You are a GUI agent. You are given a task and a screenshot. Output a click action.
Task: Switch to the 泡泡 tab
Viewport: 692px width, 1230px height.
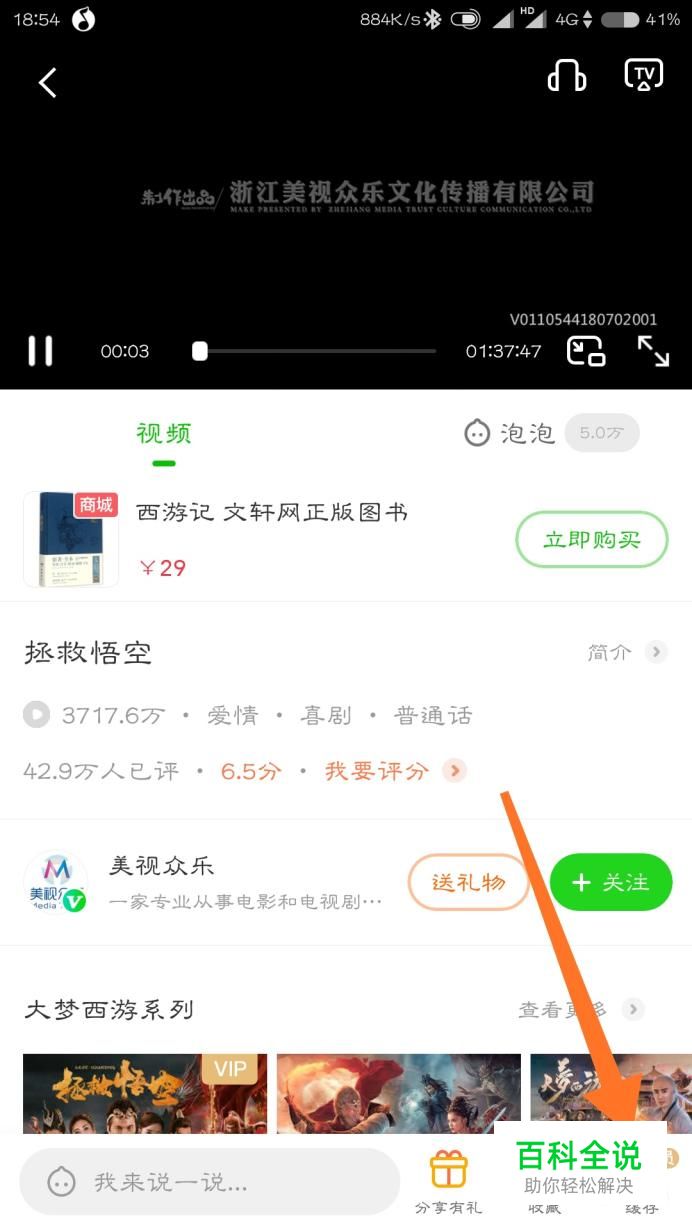click(510, 433)
